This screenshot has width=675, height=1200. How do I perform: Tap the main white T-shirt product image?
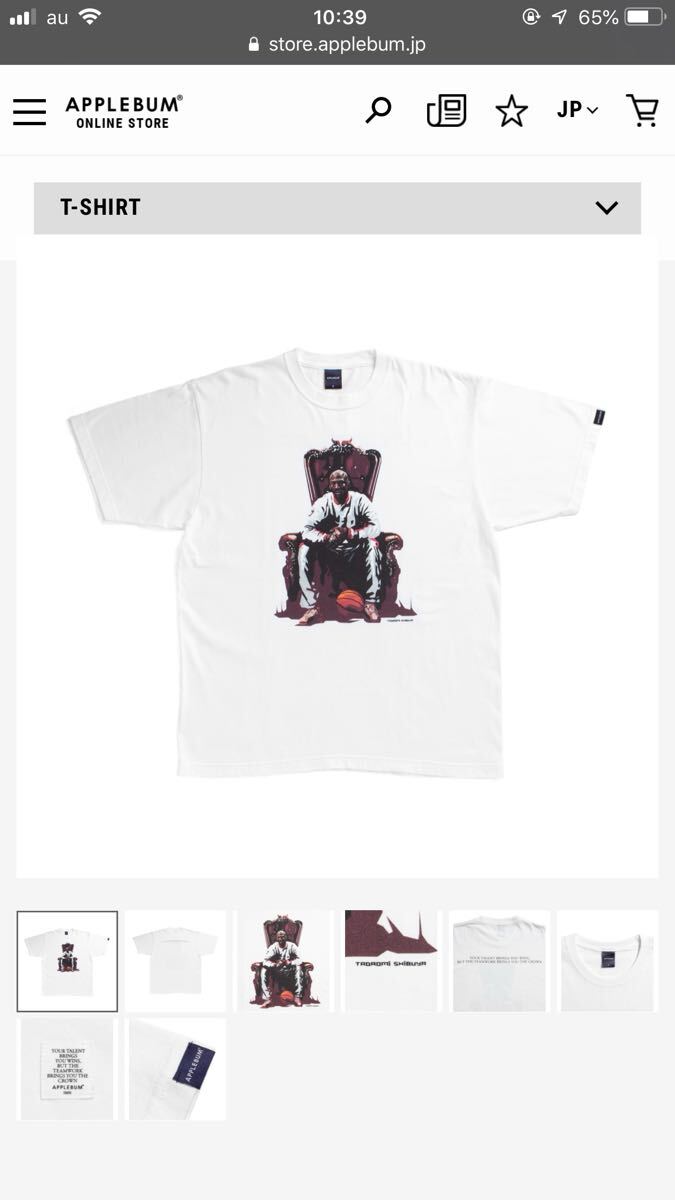click(337, 557)
